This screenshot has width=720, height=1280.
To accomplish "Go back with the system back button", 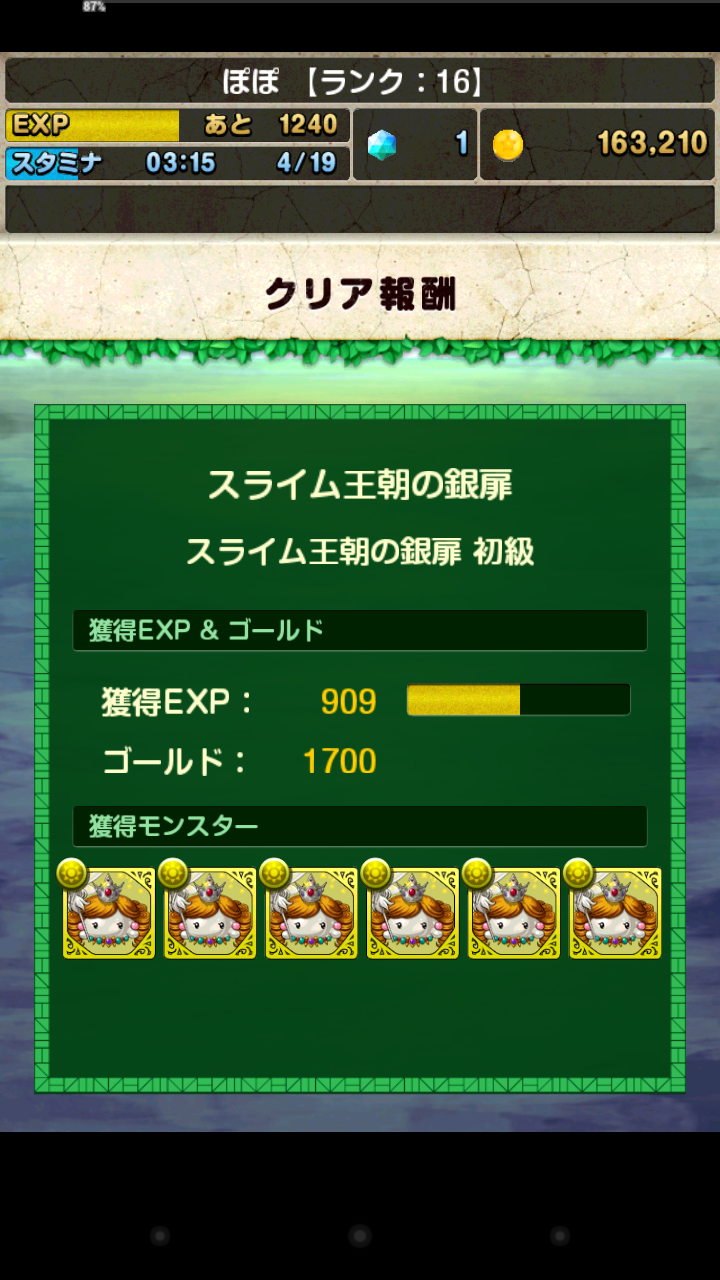I will (x=160, y=1236).
